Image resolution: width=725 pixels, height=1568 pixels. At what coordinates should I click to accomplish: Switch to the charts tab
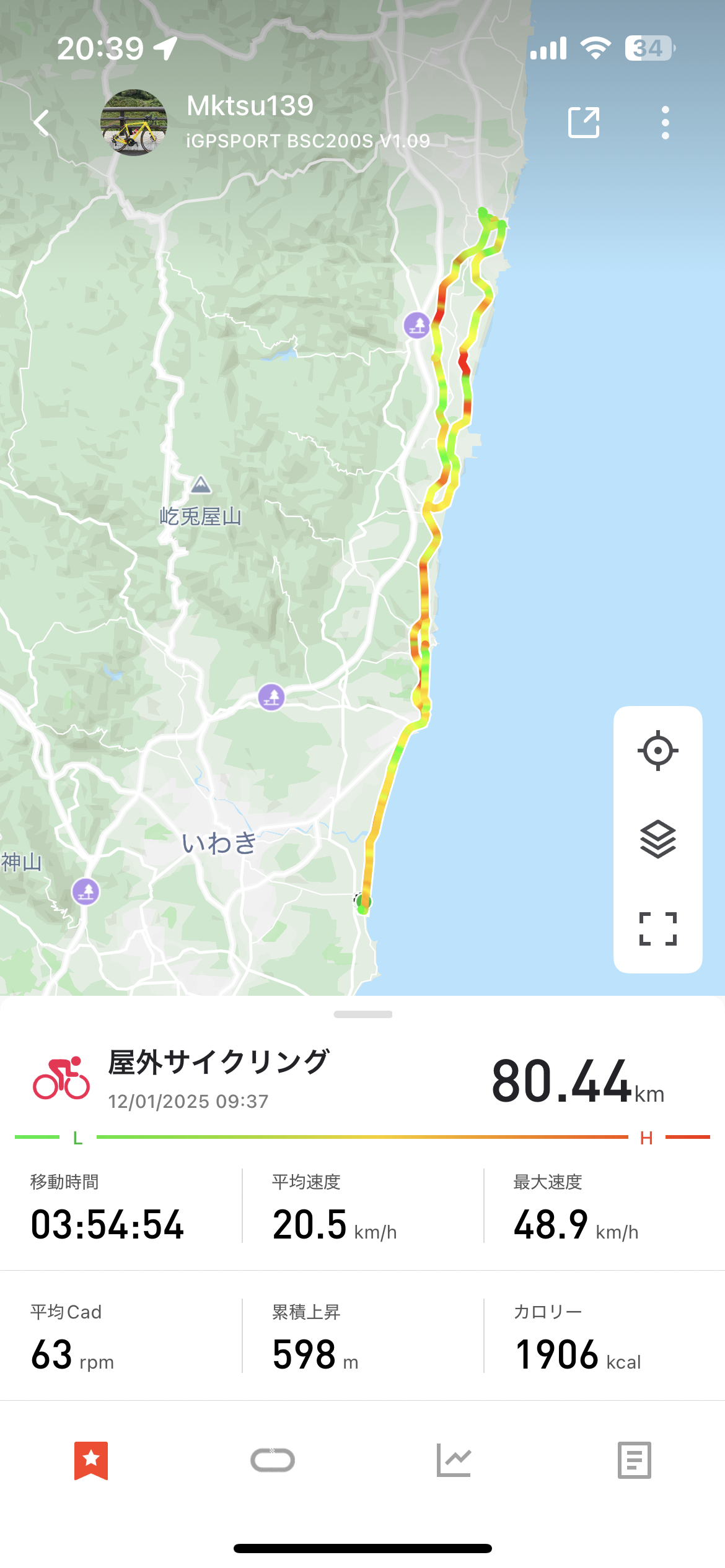pyautogui.click(x=454, y=1460)
